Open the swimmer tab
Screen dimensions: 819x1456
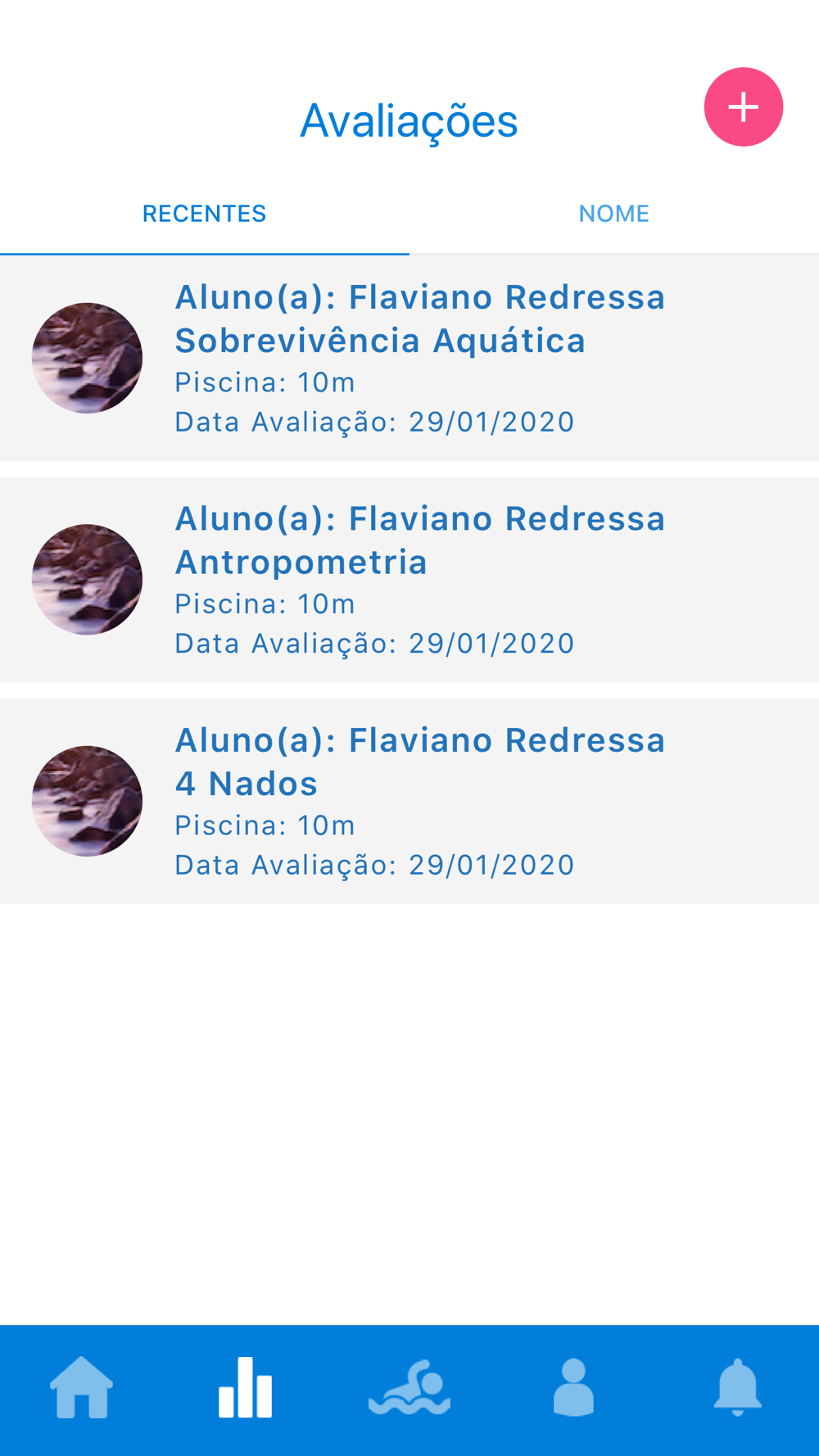tap(409, 1387)
